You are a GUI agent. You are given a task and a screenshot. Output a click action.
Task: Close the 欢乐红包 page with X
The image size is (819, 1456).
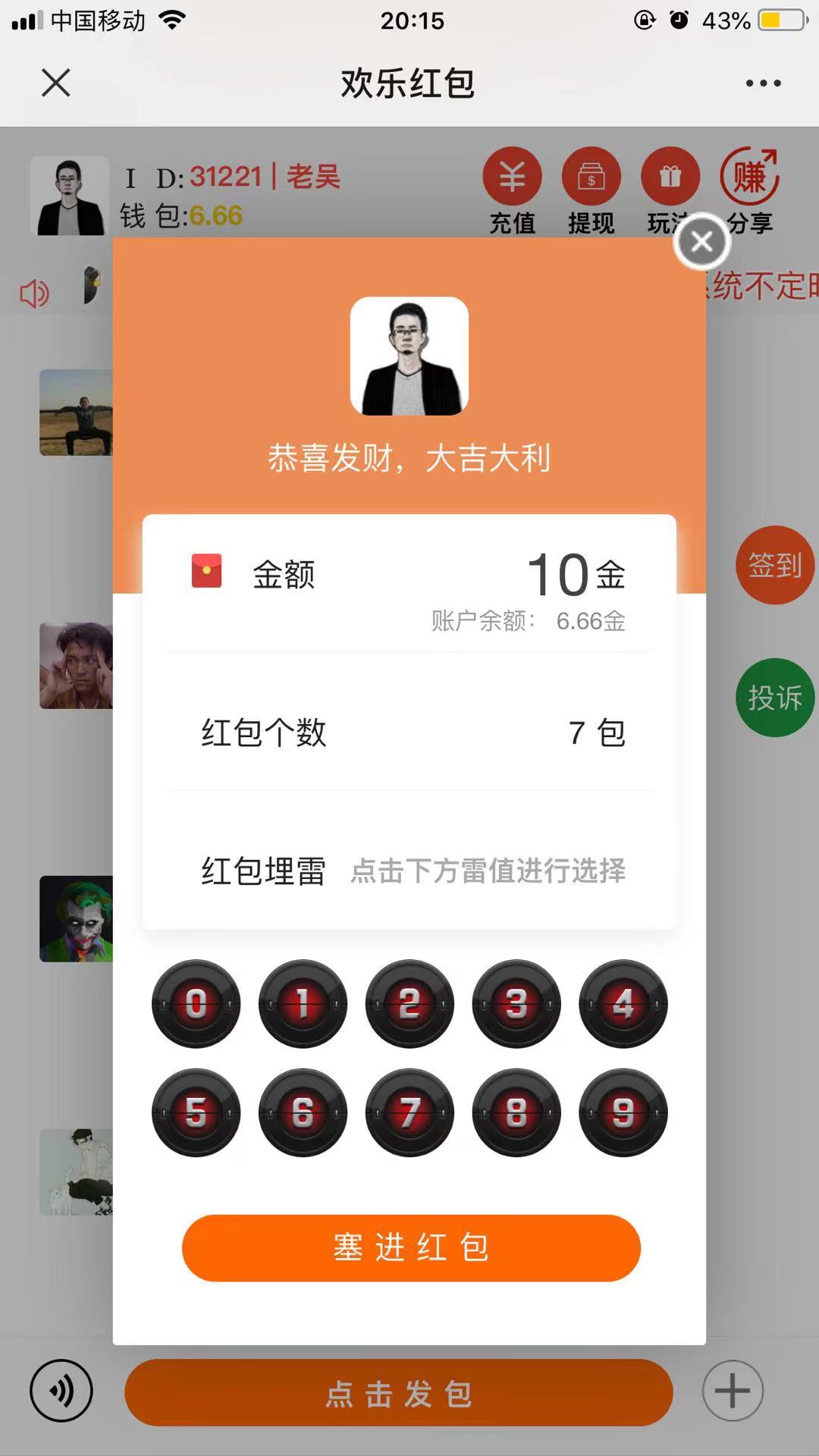[55, 83]
